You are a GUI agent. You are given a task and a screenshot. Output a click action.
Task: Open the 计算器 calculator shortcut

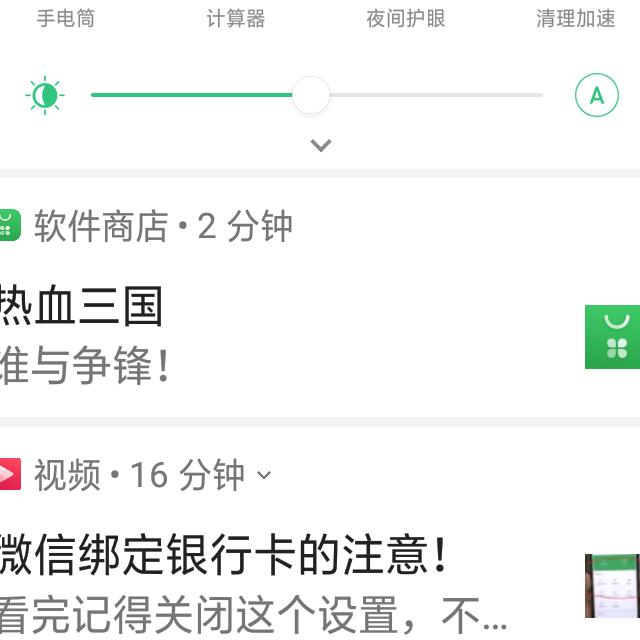pyautogui.click(x=236, y=18)
